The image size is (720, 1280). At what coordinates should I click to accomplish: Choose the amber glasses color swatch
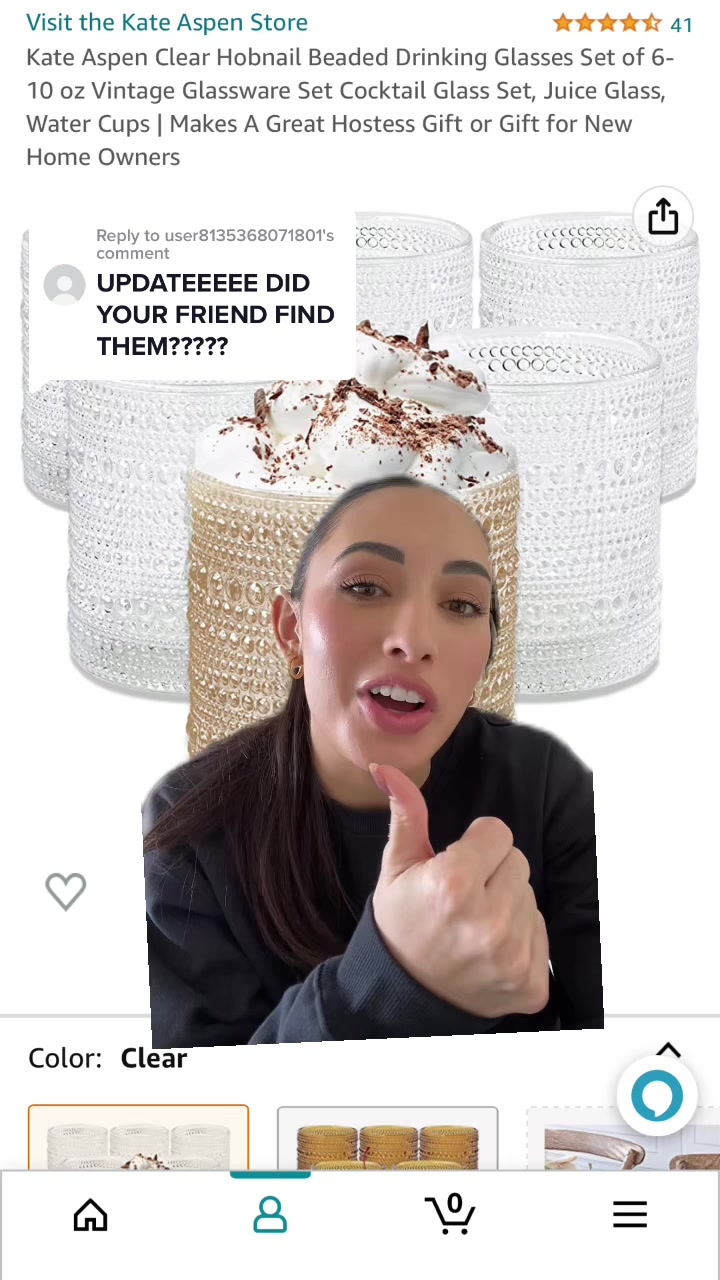tap(387, 1140)
